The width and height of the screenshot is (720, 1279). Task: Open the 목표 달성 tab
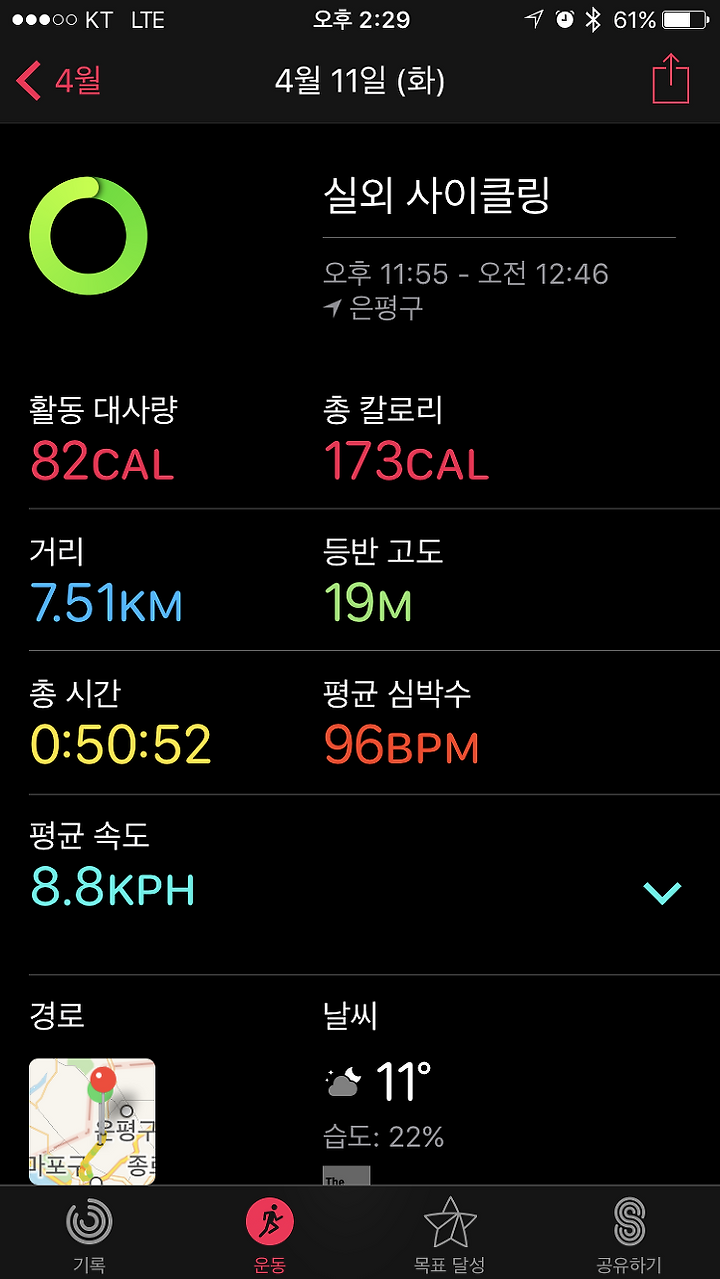click(450, 1236)
